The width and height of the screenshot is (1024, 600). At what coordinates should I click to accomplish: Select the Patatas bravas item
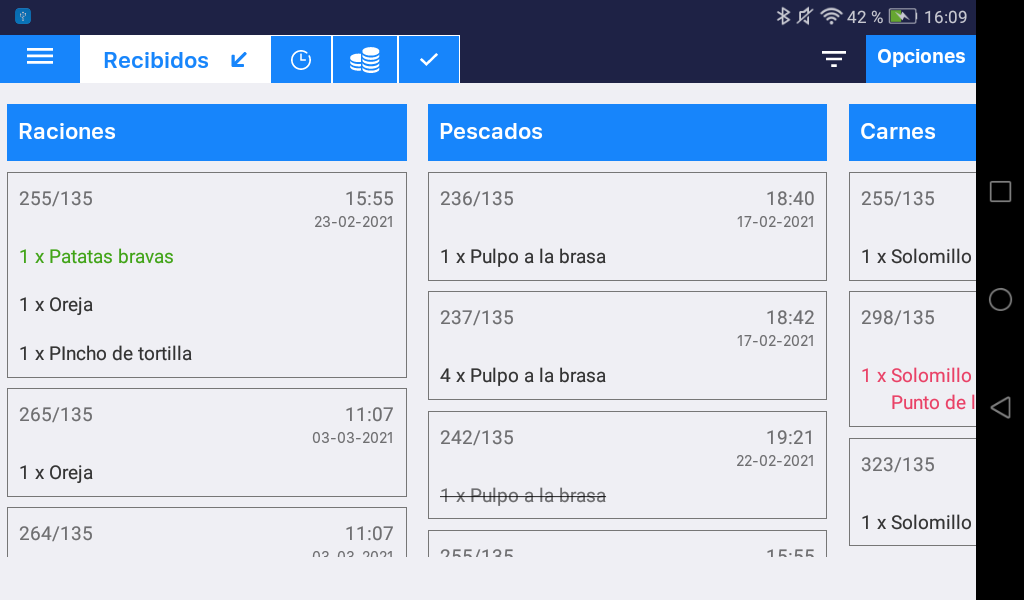pos(96,257)
